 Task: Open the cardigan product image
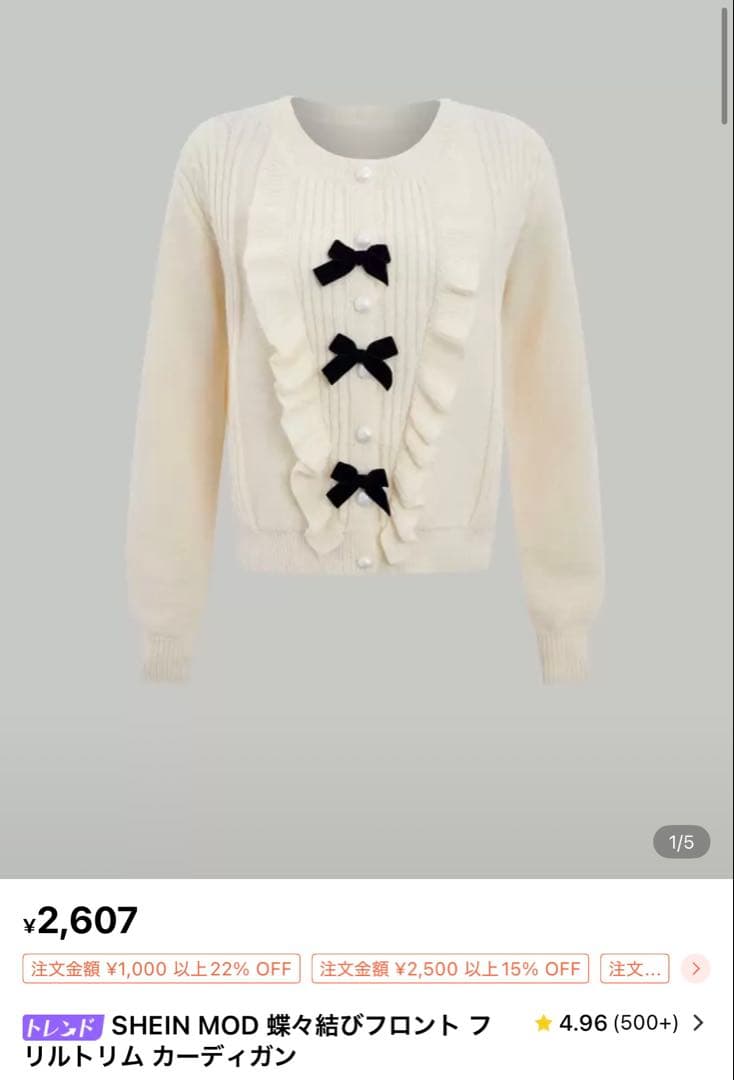[x=366, y=400]
